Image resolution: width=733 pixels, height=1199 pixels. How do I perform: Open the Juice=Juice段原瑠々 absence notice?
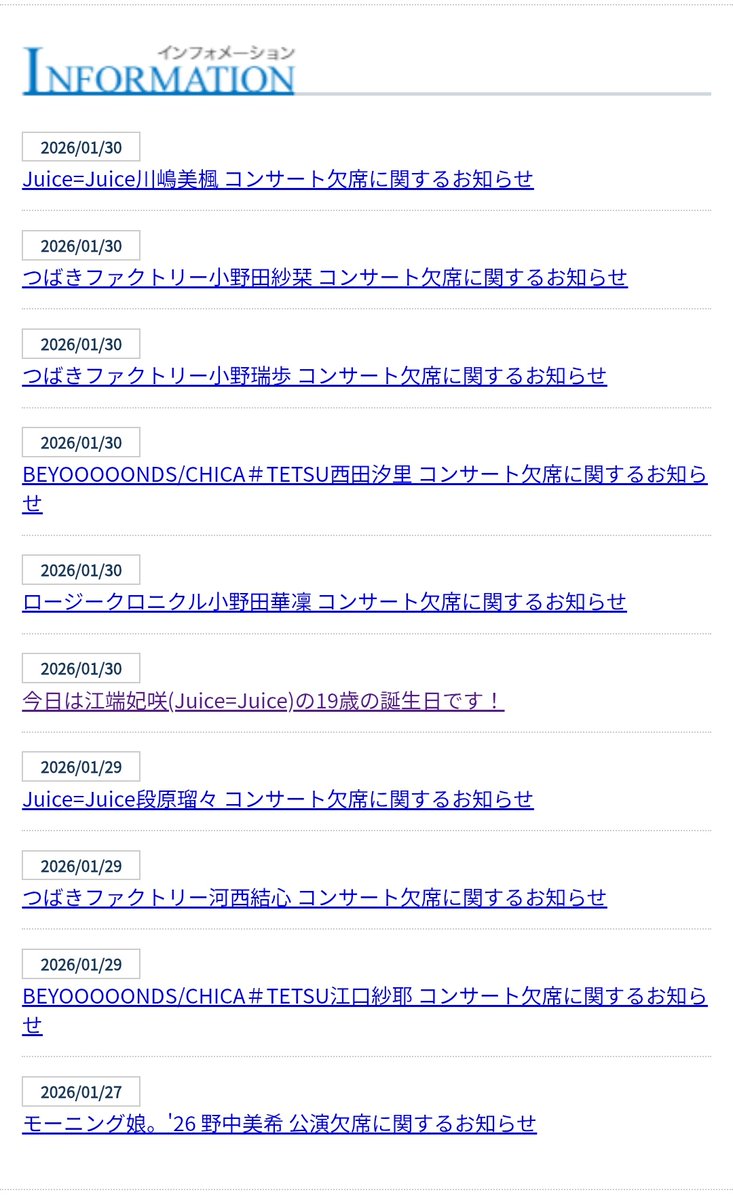tap(277, 799)
